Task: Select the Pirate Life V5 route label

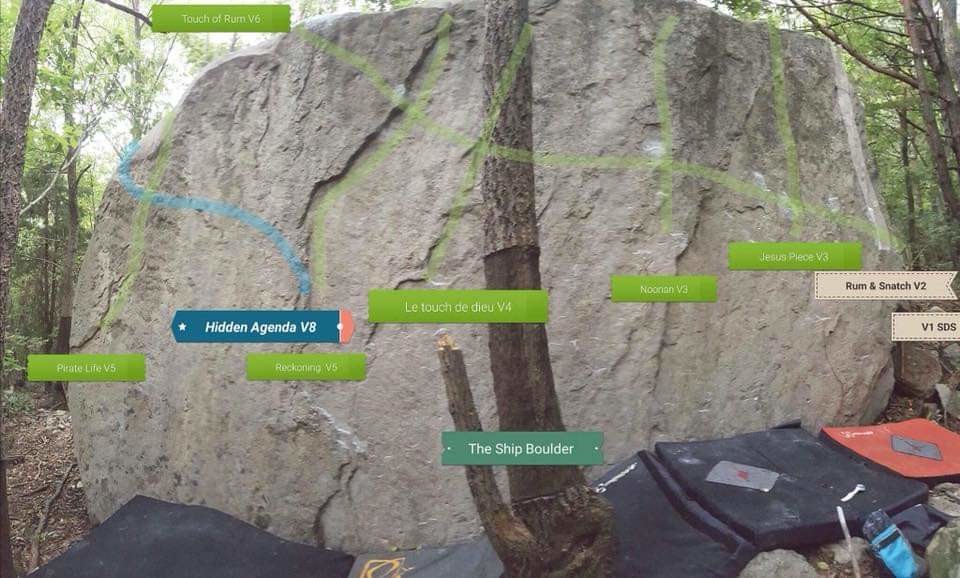Action: (x=86, y=368)
